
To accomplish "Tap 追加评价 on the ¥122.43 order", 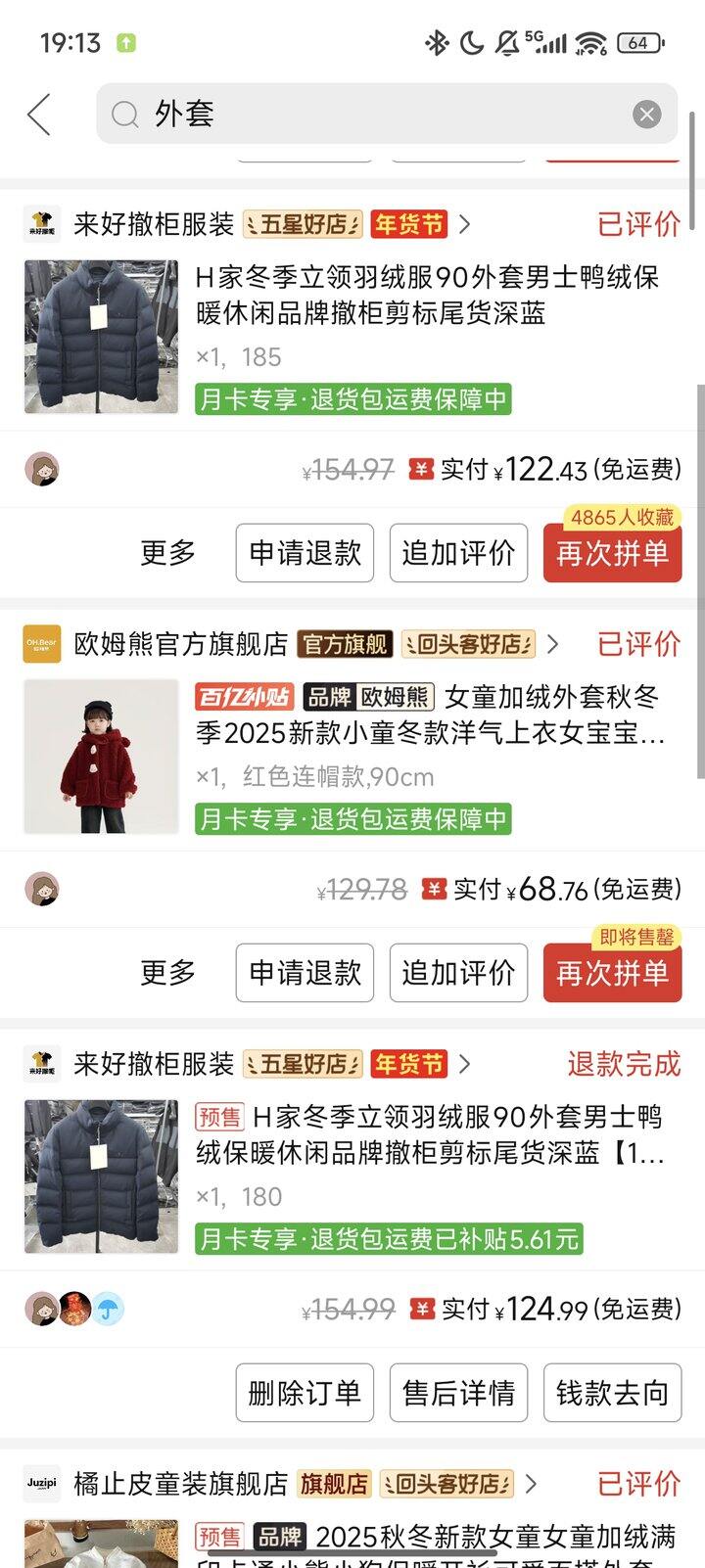I will 458,553.
